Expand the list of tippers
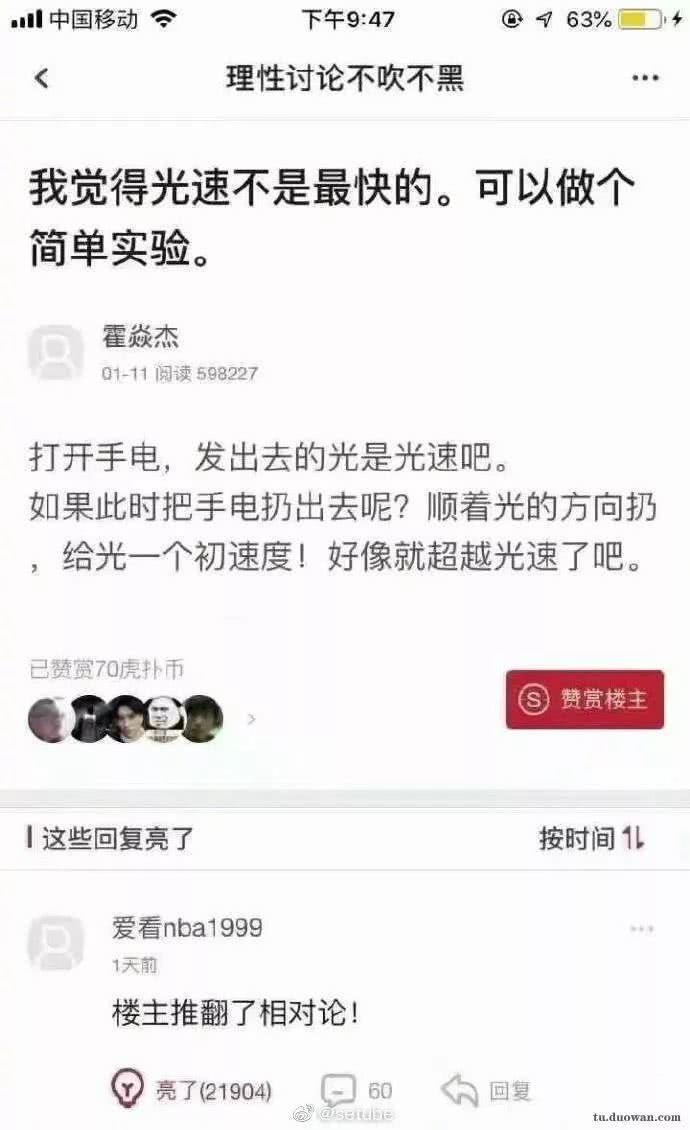 pos(251,718)
